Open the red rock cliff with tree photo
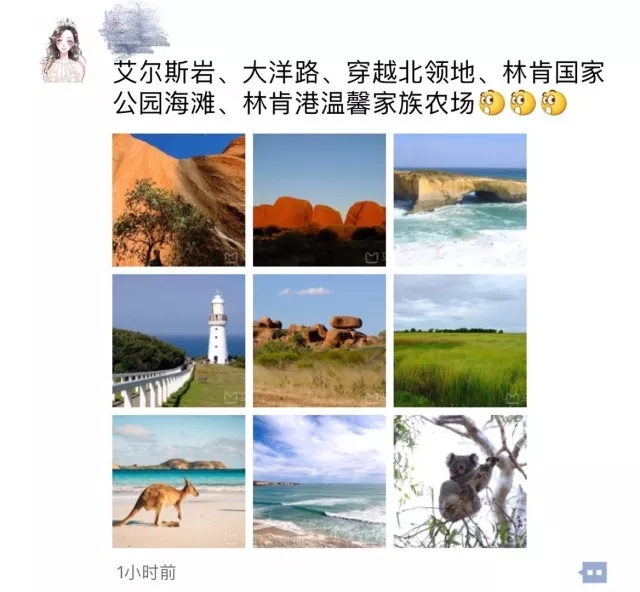The width and height of the screenshot is (640, 592). (178, 200)
